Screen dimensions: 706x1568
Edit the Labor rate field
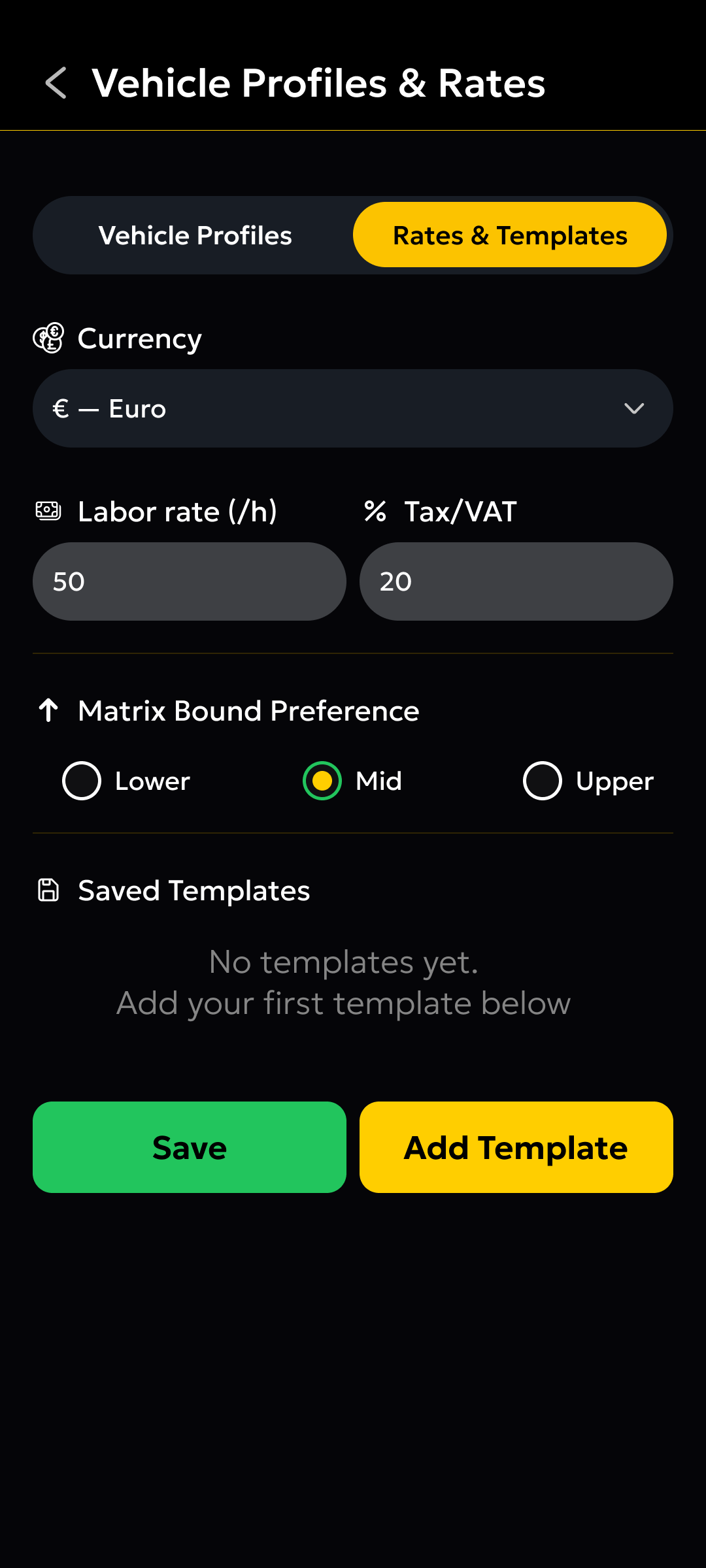tap(190, 581)
